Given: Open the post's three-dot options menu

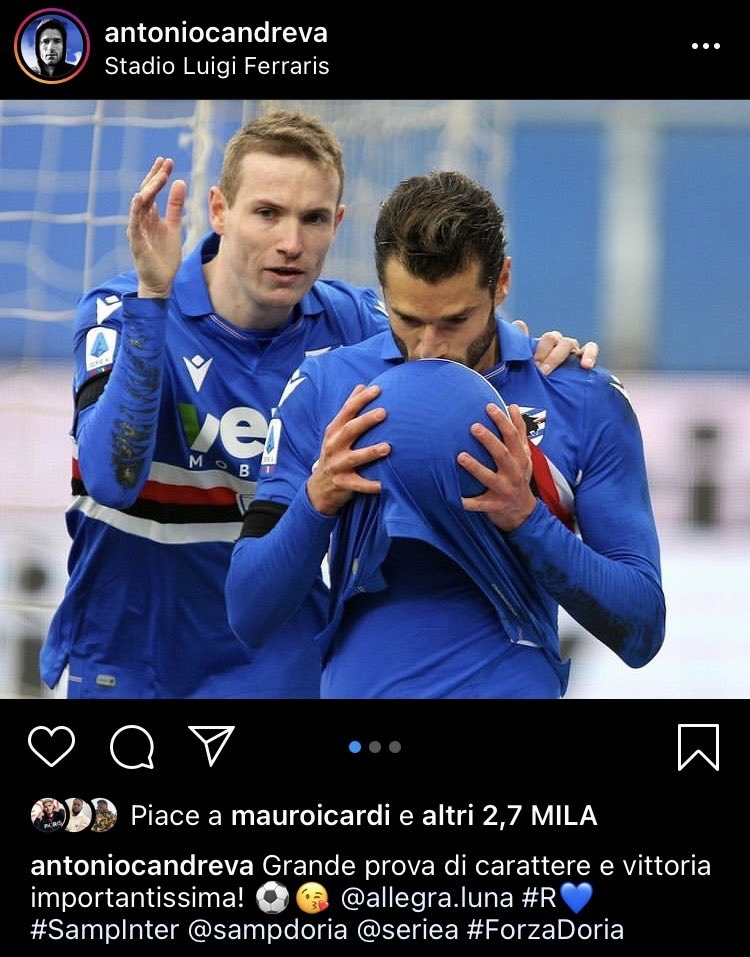Looking at the screenshot, I should click(x=706, y=46).
